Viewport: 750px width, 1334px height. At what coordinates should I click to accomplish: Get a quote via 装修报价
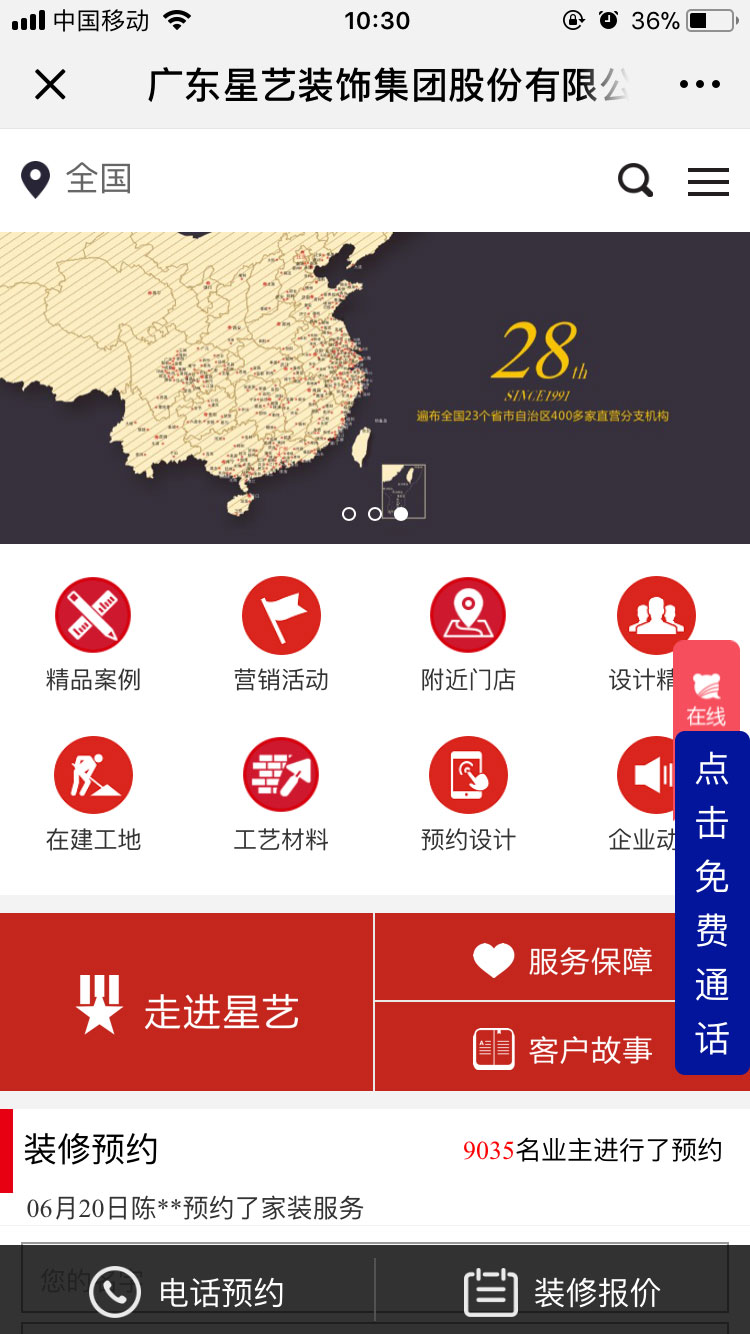click(563, 1292)
